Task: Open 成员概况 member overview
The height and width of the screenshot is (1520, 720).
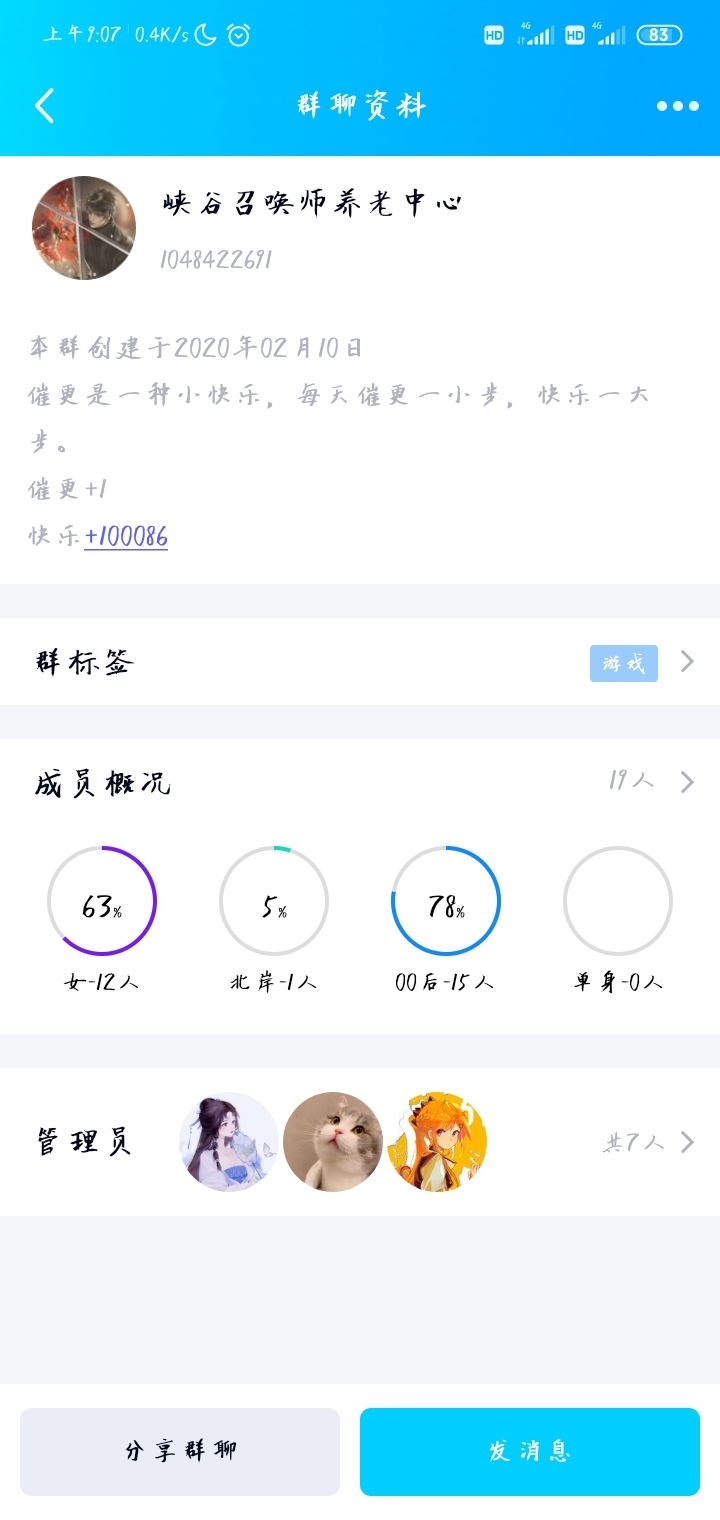Action: pyautogui.click(x=360, y=782)
